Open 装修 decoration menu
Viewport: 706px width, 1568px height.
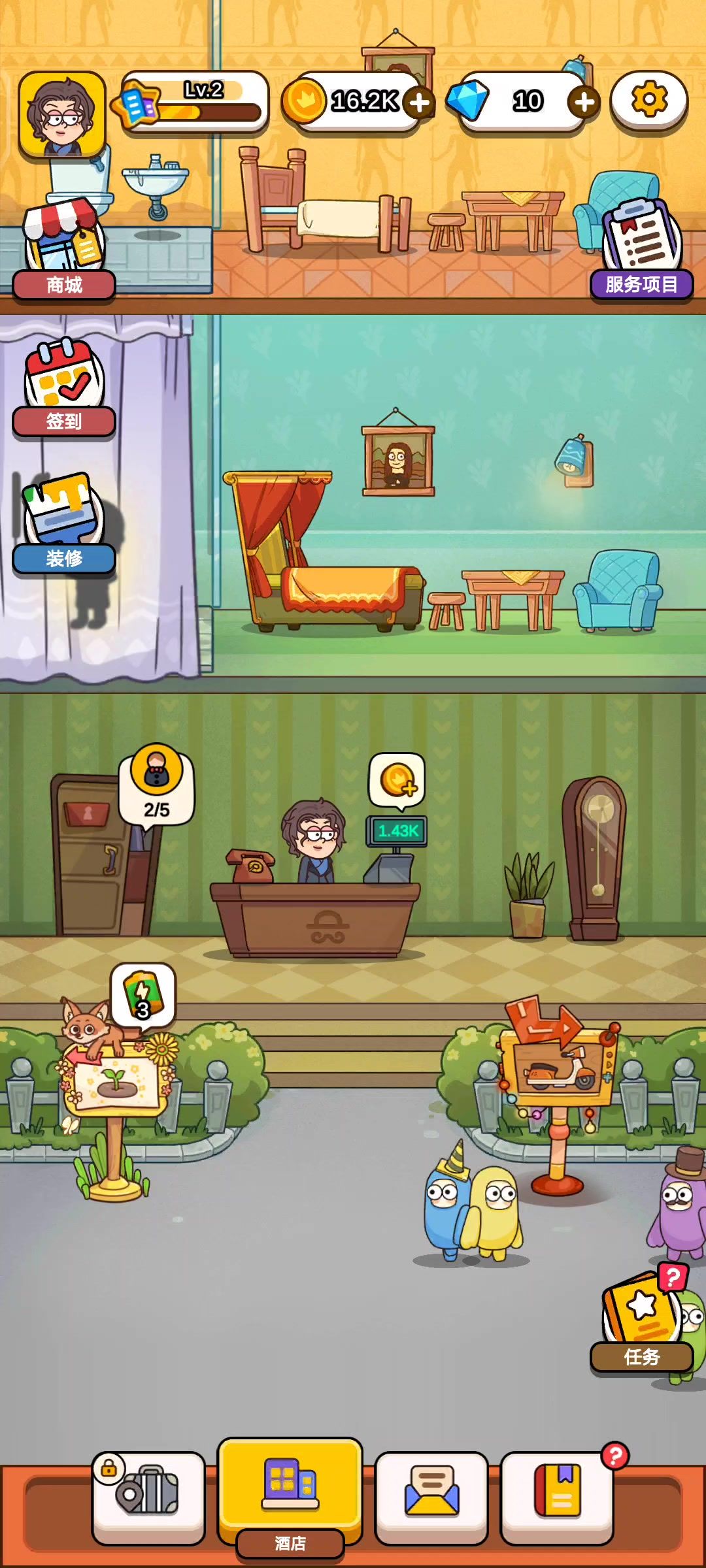click(63, 524)
